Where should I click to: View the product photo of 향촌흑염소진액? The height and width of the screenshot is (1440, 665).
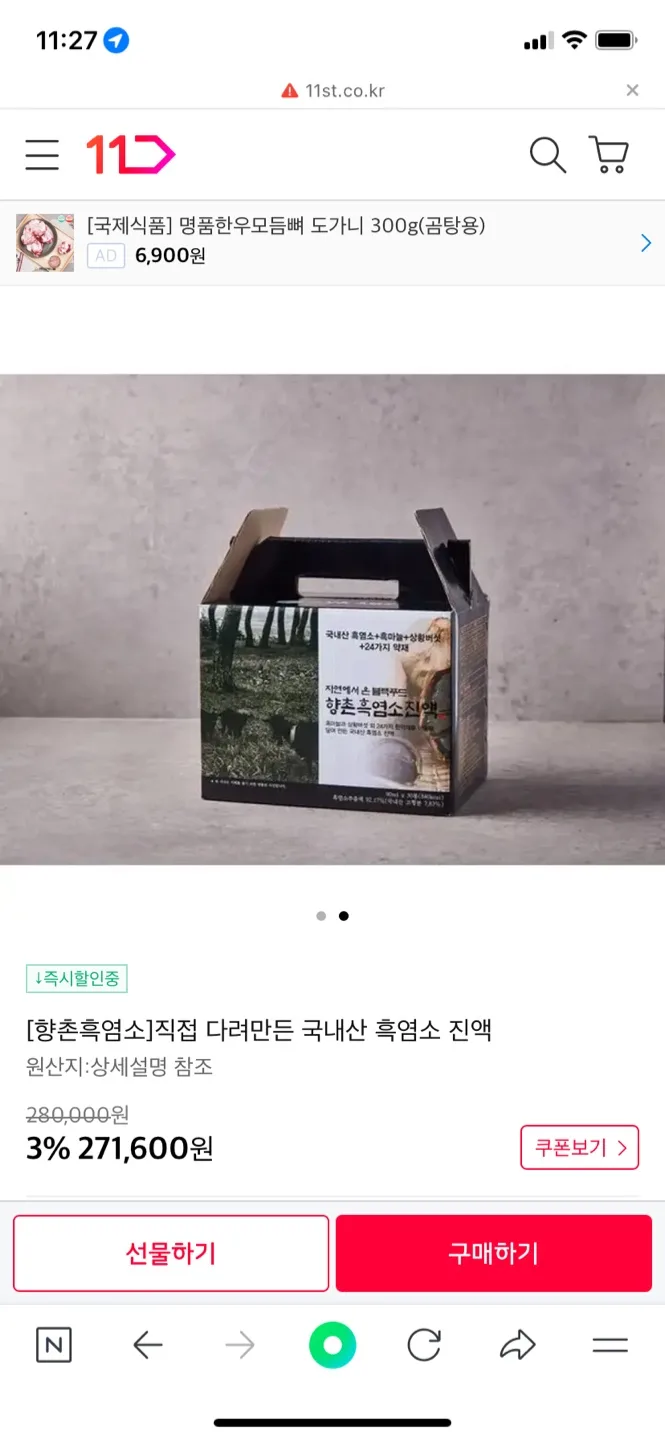332,619
